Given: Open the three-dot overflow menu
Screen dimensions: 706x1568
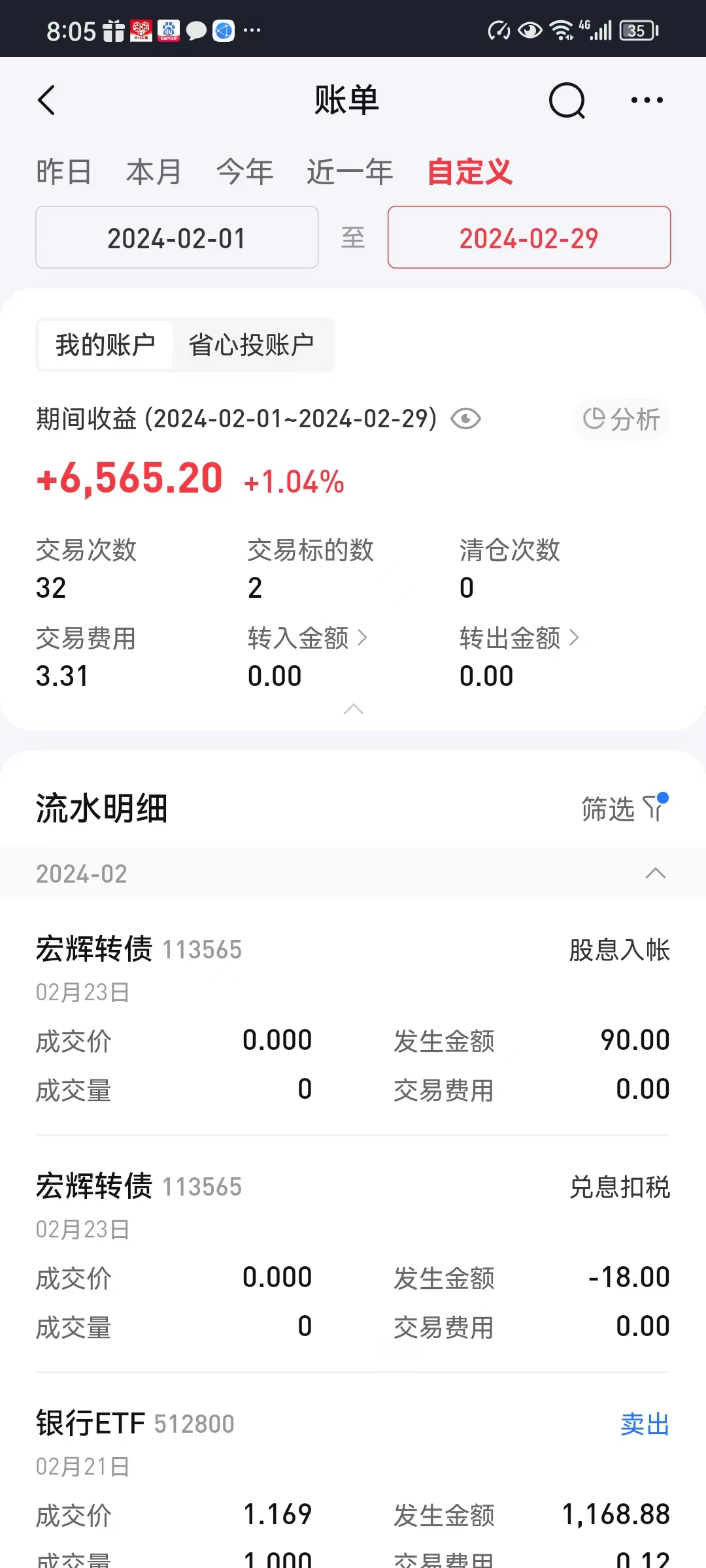Looking at the screenshot, I should click(647, 101).
